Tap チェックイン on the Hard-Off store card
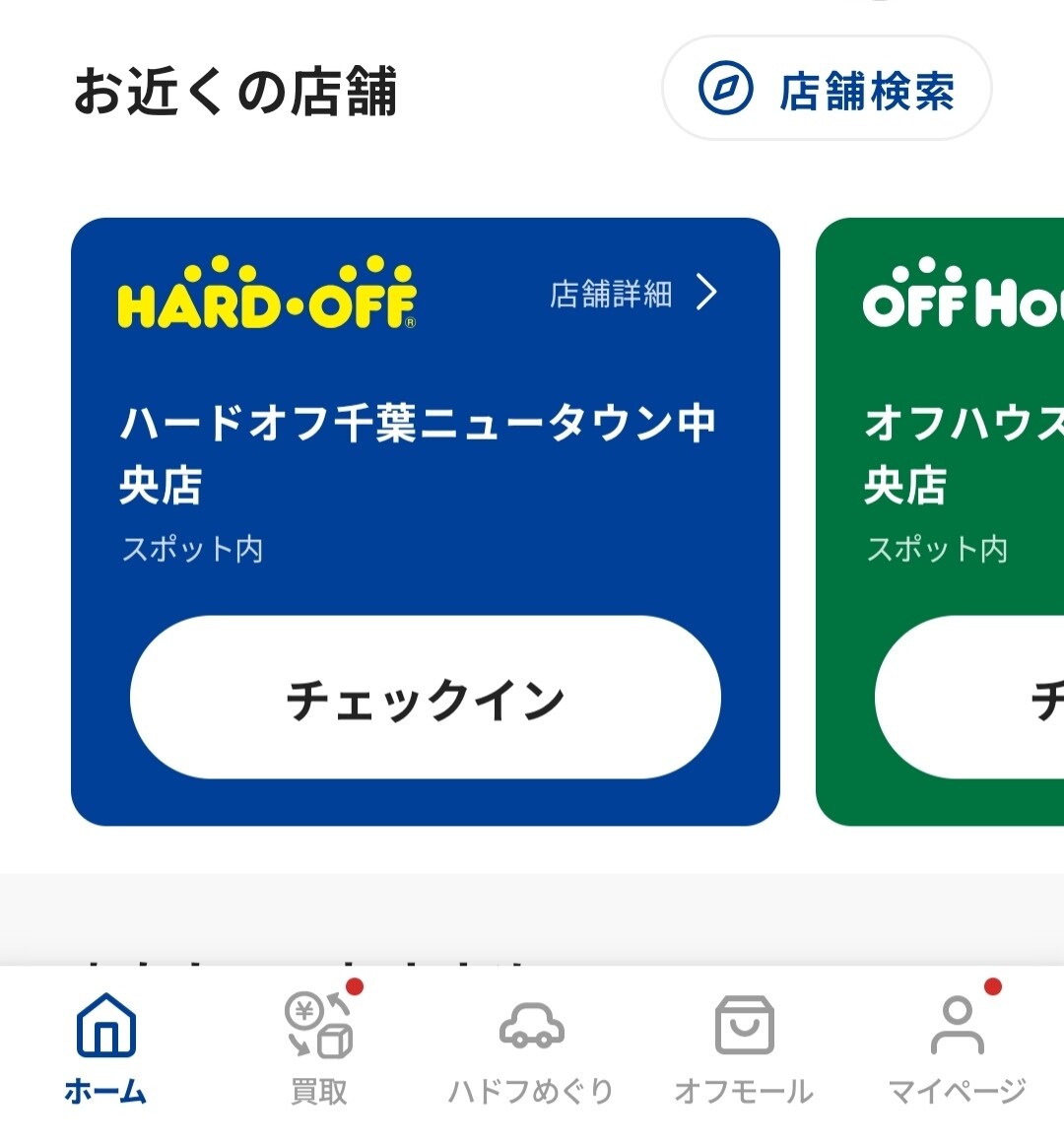The image size is (1064, 1145). (425, 698)
